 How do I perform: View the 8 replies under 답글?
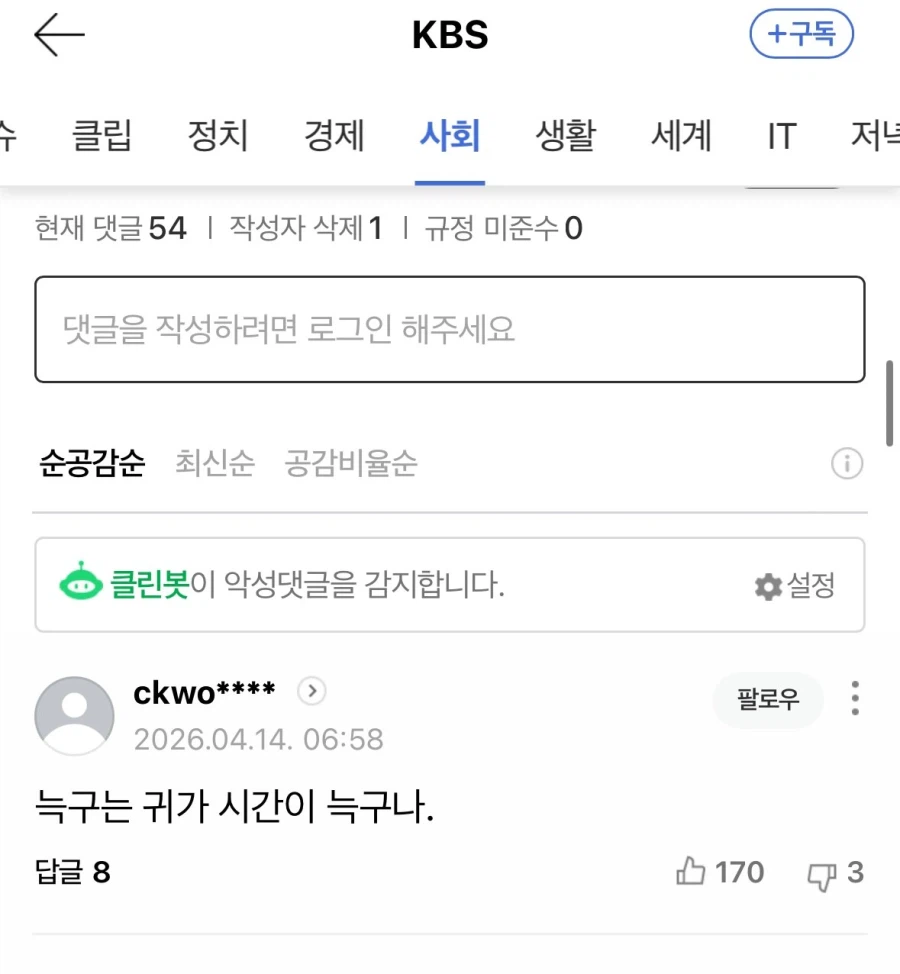[x=72, y=873]
